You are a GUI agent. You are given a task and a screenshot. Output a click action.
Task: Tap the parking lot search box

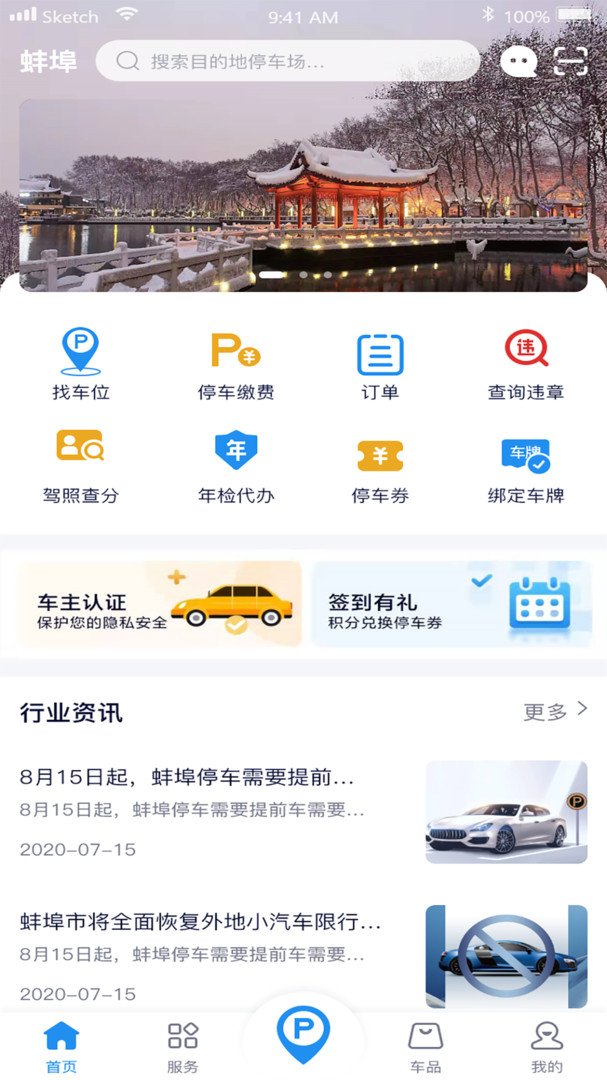pos(287,61)
